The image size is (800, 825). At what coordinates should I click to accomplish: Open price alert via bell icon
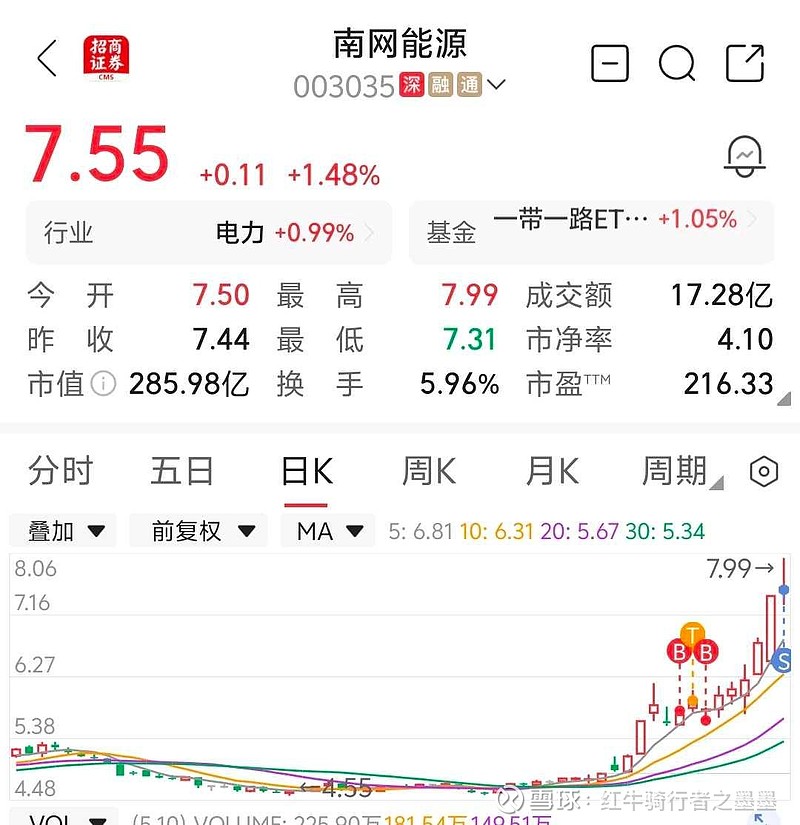pyautogui.click(x=745, y=155)
